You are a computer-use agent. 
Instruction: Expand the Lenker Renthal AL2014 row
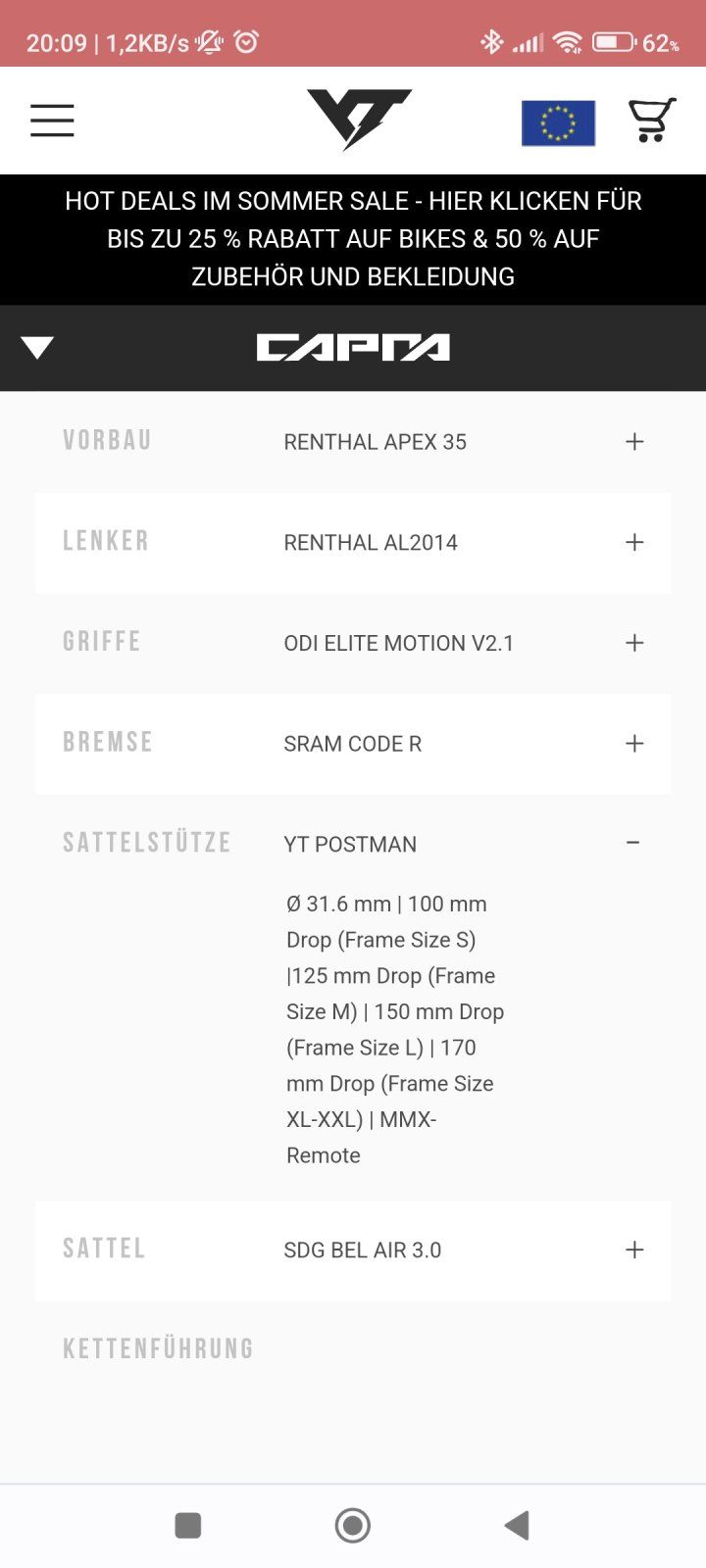pyautogui.click(x=634, y=543)
